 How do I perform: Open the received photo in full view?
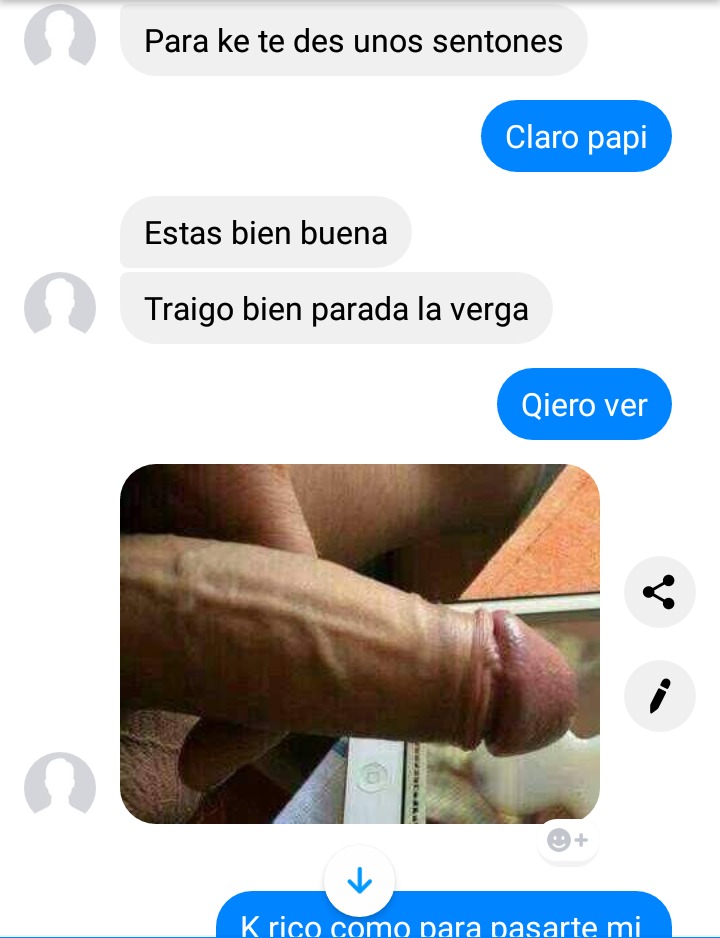click(x=359, y=643)
